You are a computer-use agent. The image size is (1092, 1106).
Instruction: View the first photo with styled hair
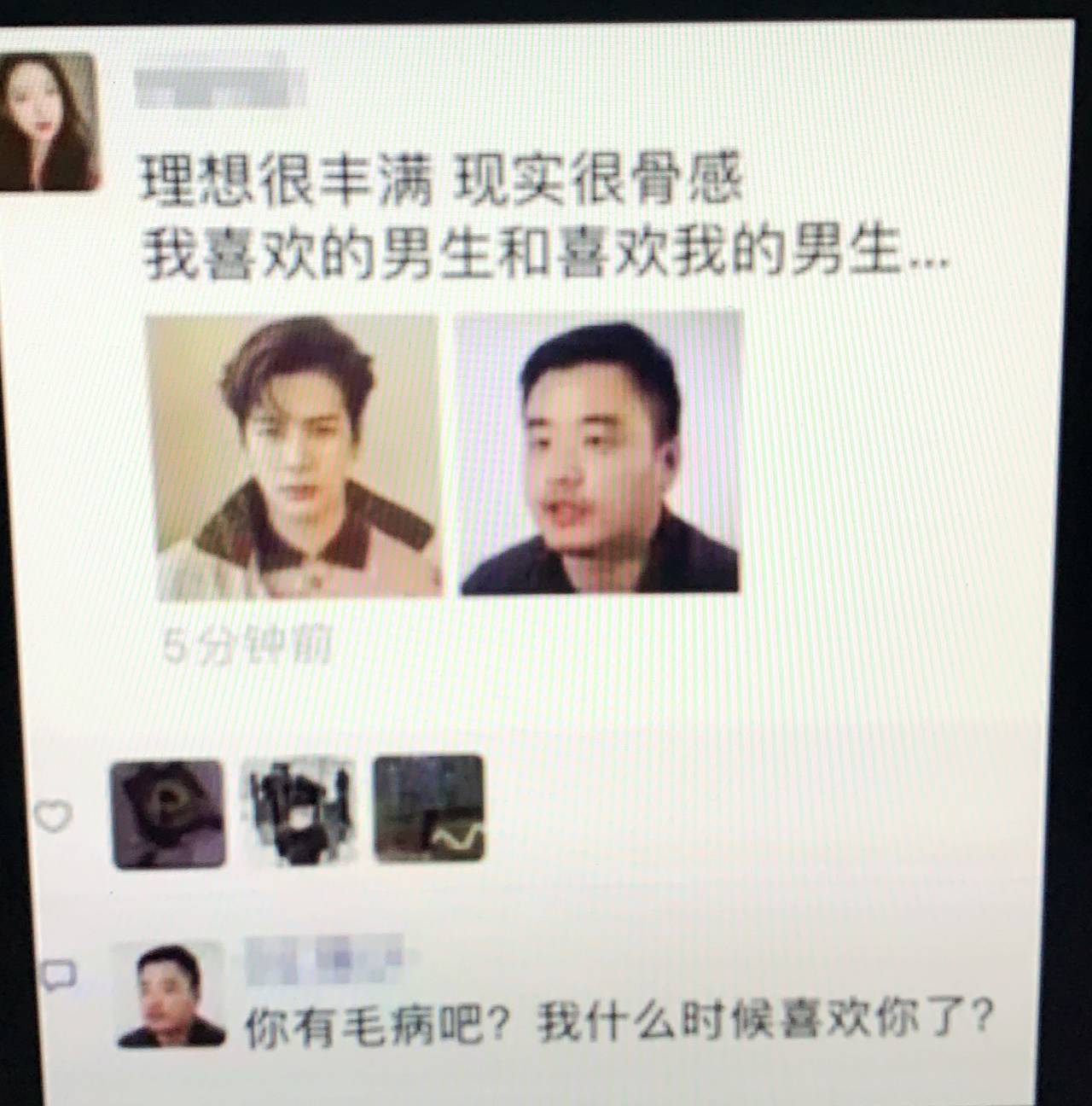click(295, 457)
